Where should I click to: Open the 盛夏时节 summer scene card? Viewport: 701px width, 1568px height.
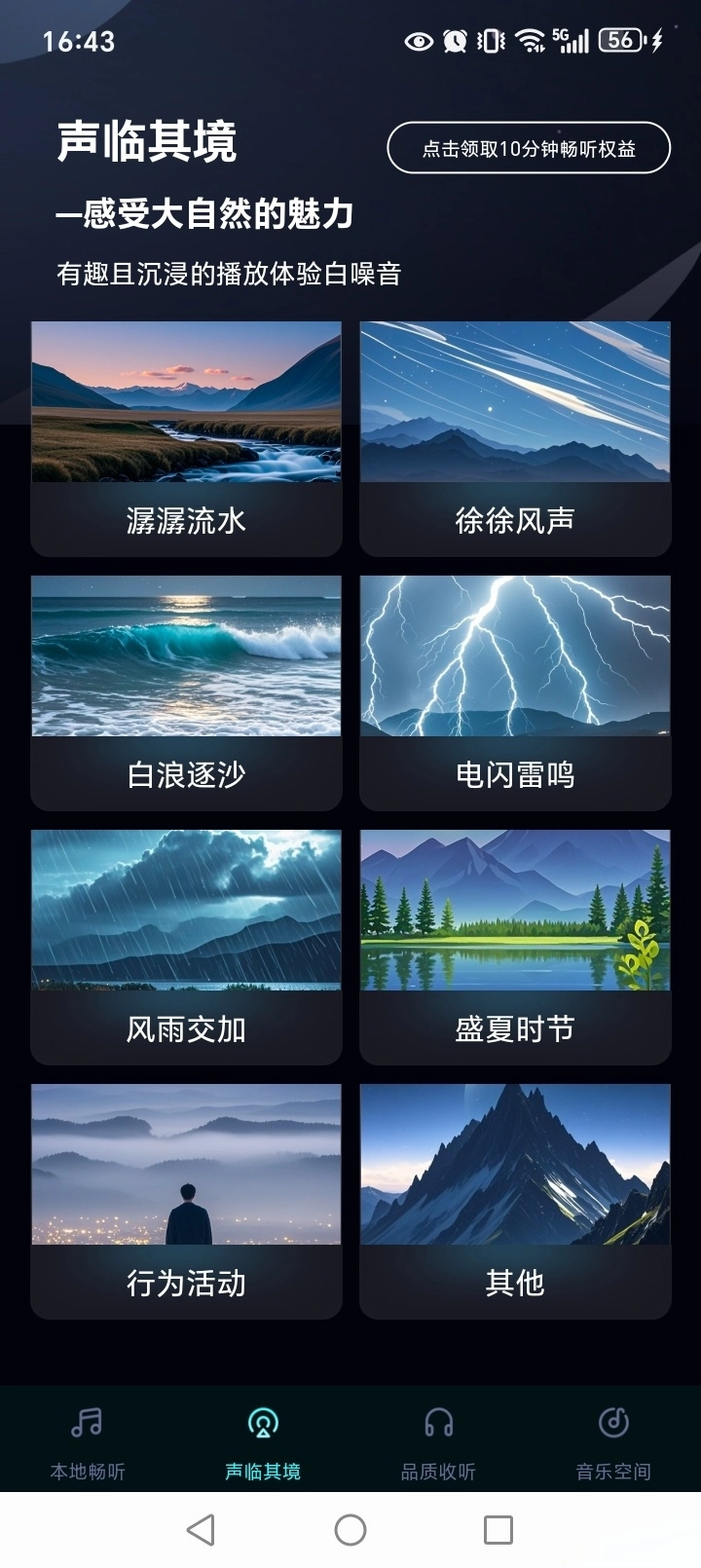coord(514,947)
